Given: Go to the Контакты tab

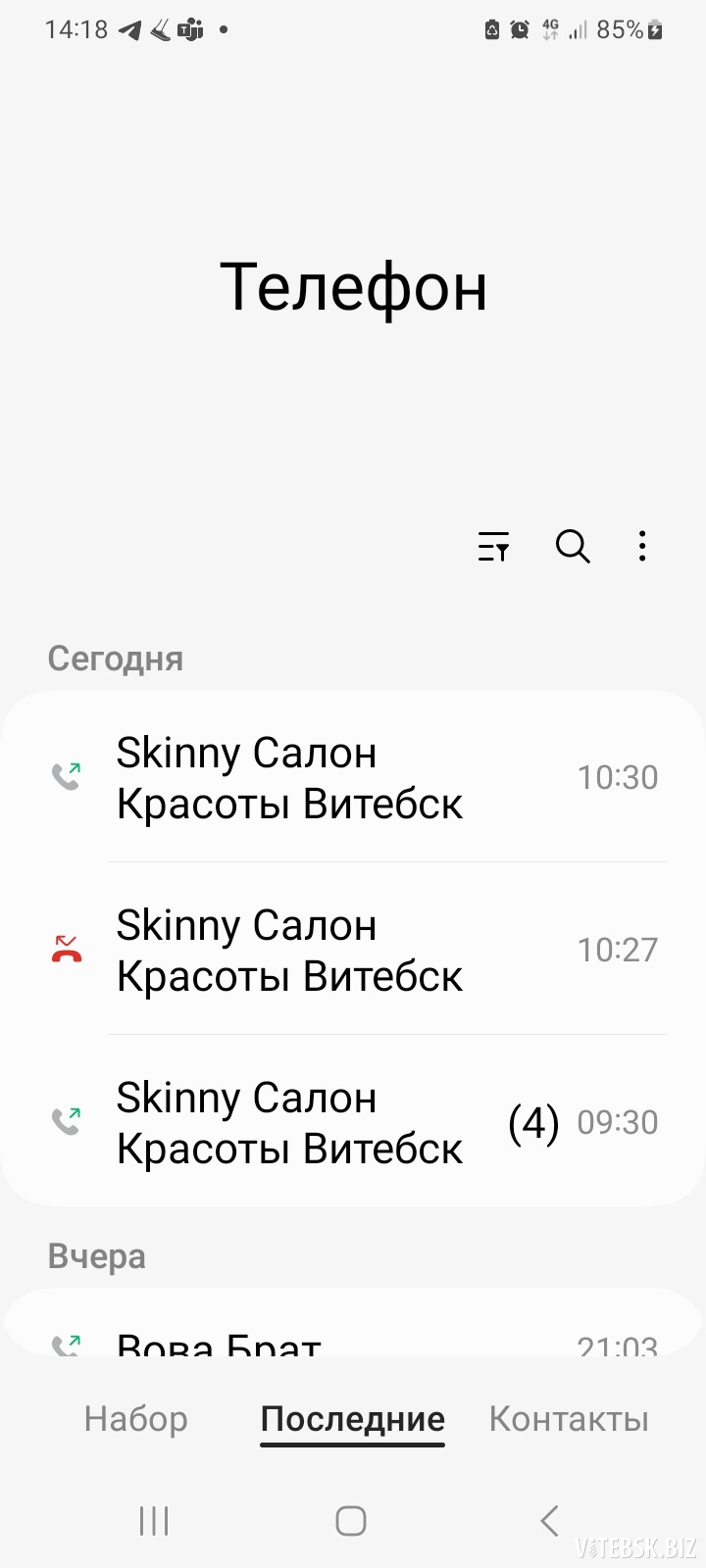Looking at the screenshot, I should click(x=569, y=1419).
